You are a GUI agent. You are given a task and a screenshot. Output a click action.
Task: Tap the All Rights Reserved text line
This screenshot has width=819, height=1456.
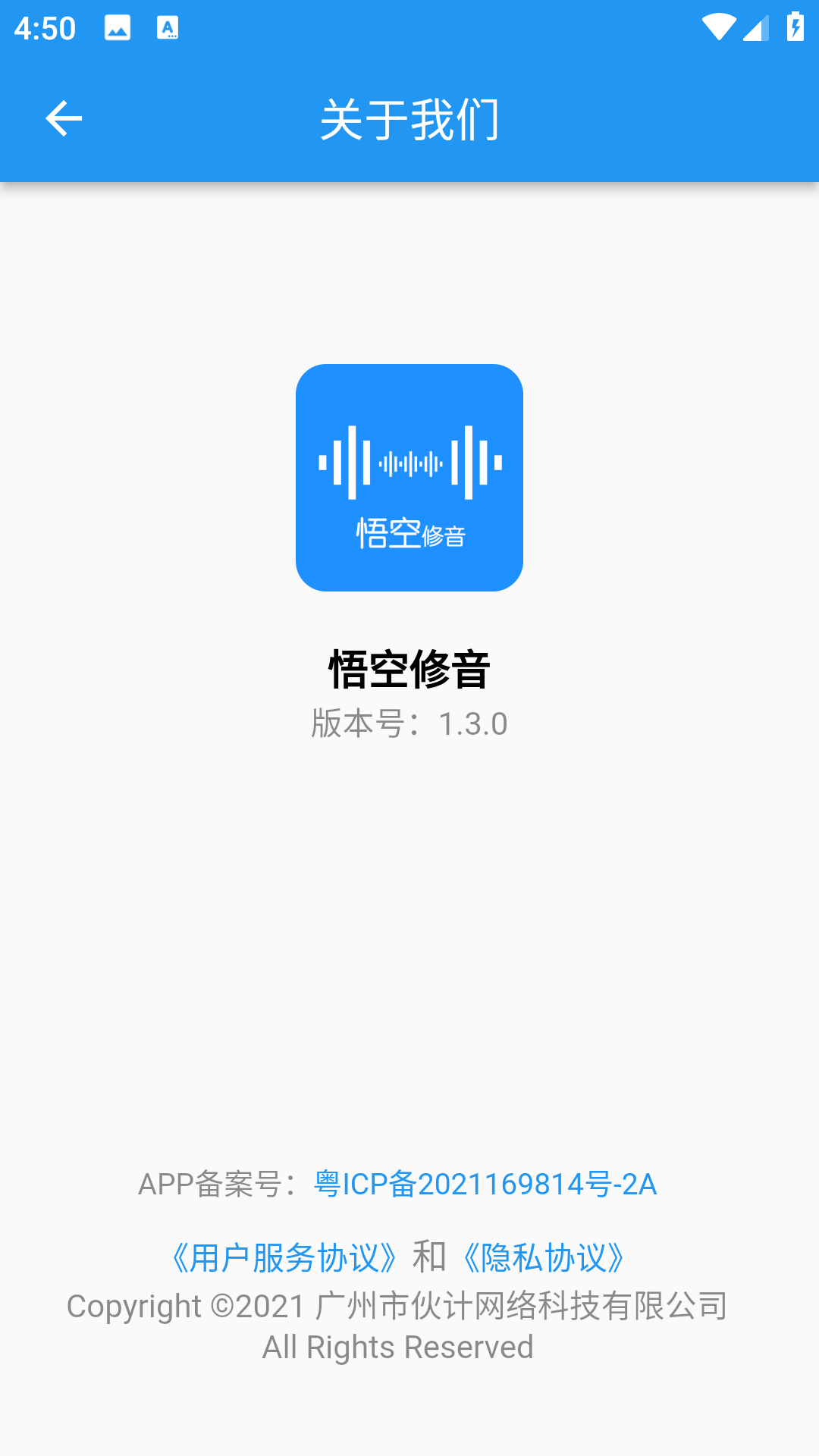click(x=397, y=1348)
